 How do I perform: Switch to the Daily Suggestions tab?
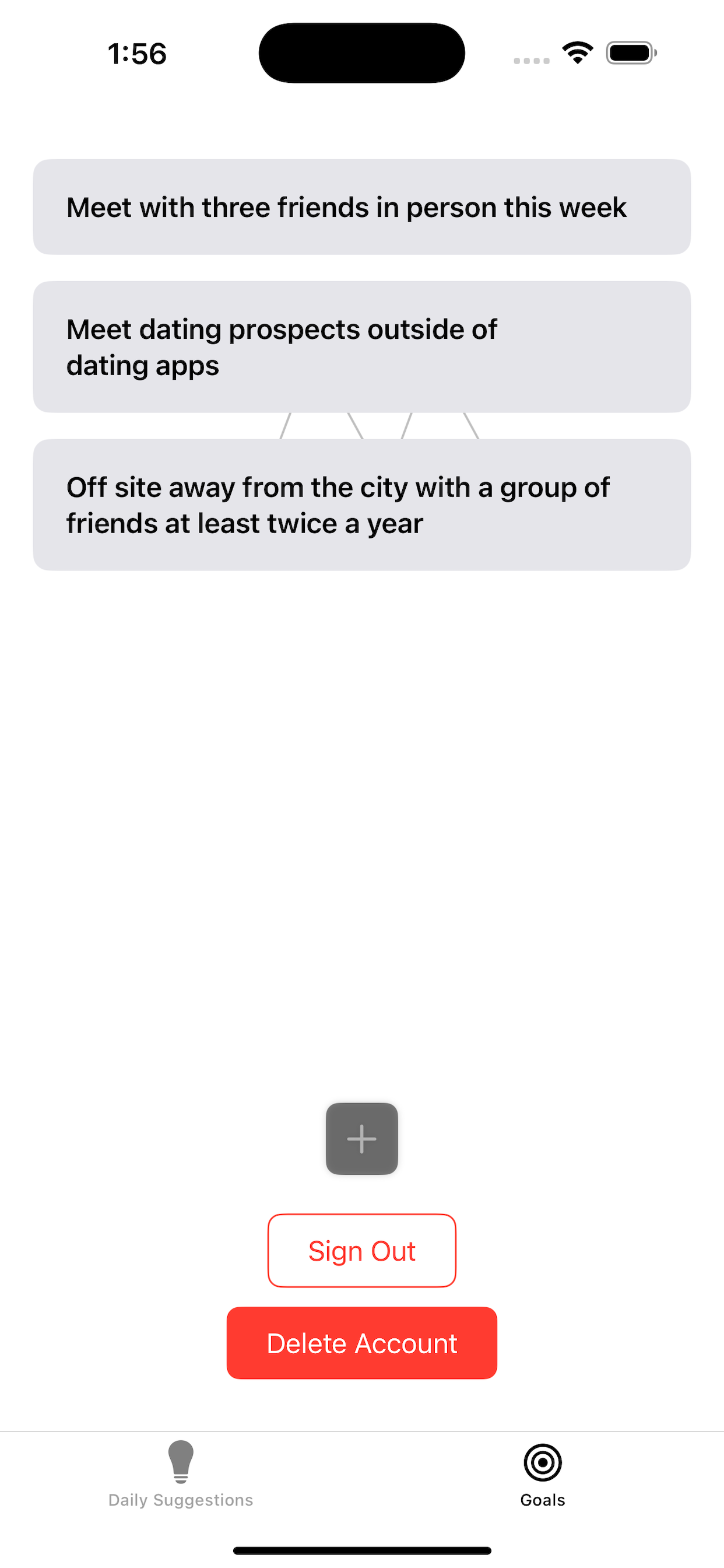point(181,1473)
